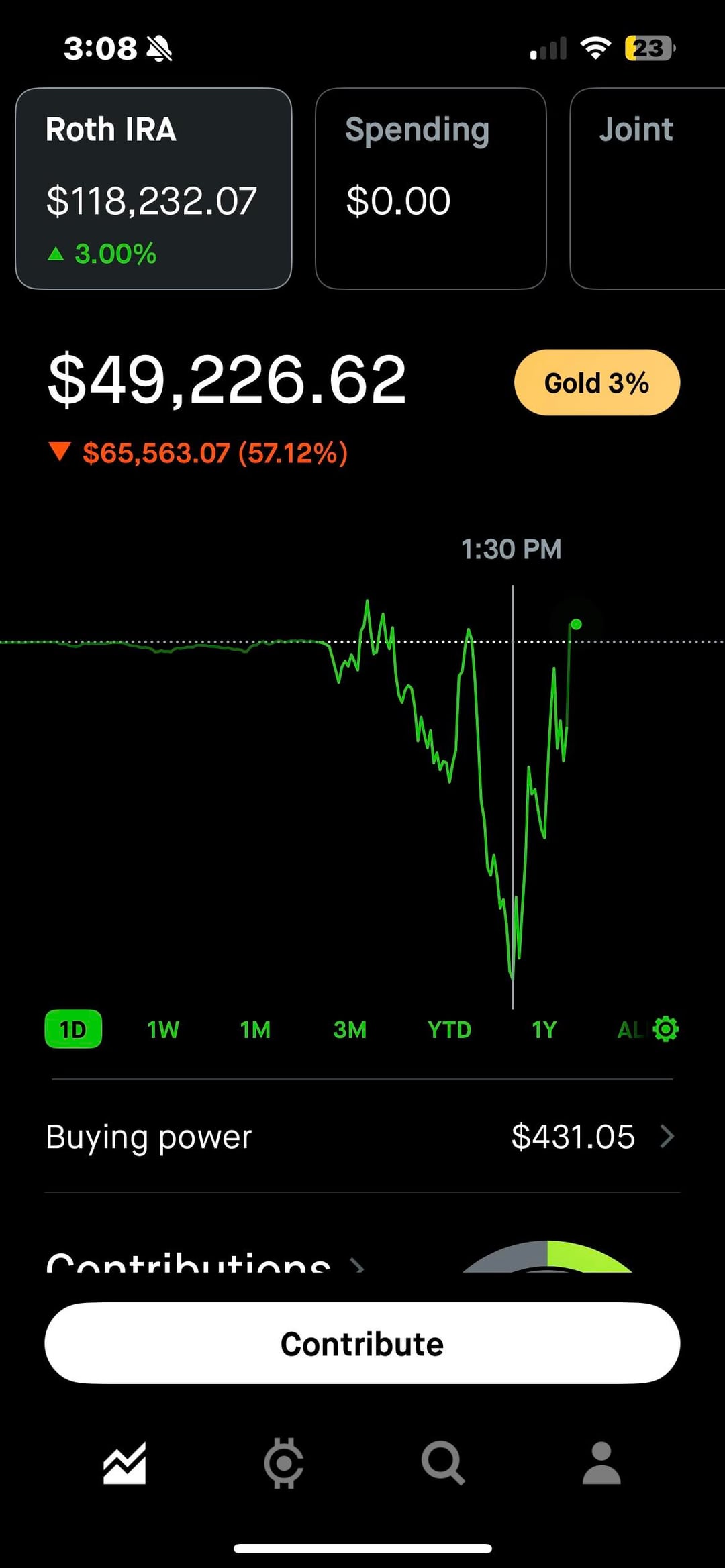Viewport: 725px width, 1568px height.
Task: Switch chart to 1W range
Action: coord(163,1029)
